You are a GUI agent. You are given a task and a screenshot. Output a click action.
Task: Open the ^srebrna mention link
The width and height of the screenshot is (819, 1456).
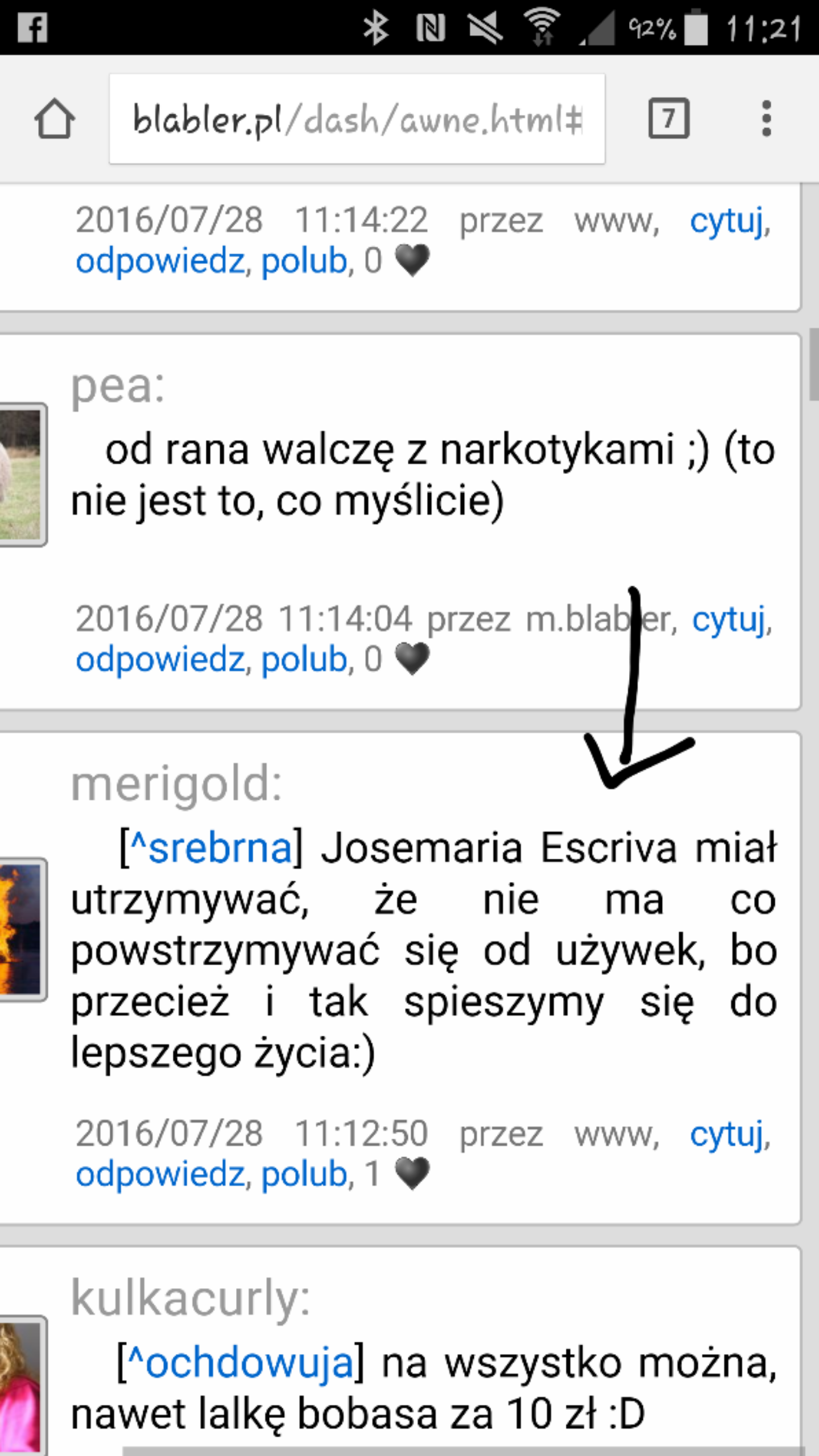point(211,848)
